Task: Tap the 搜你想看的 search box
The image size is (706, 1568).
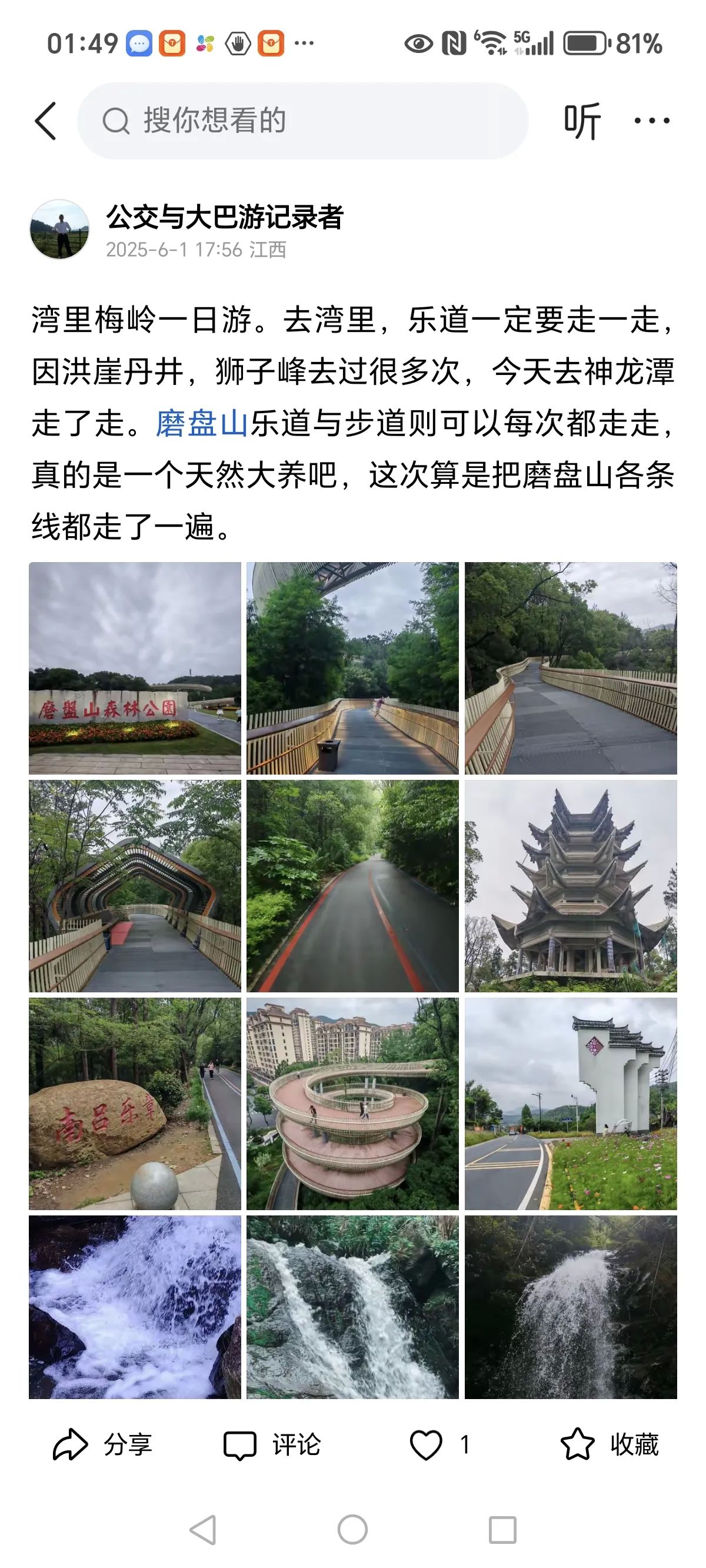Action: click(302, 121)
